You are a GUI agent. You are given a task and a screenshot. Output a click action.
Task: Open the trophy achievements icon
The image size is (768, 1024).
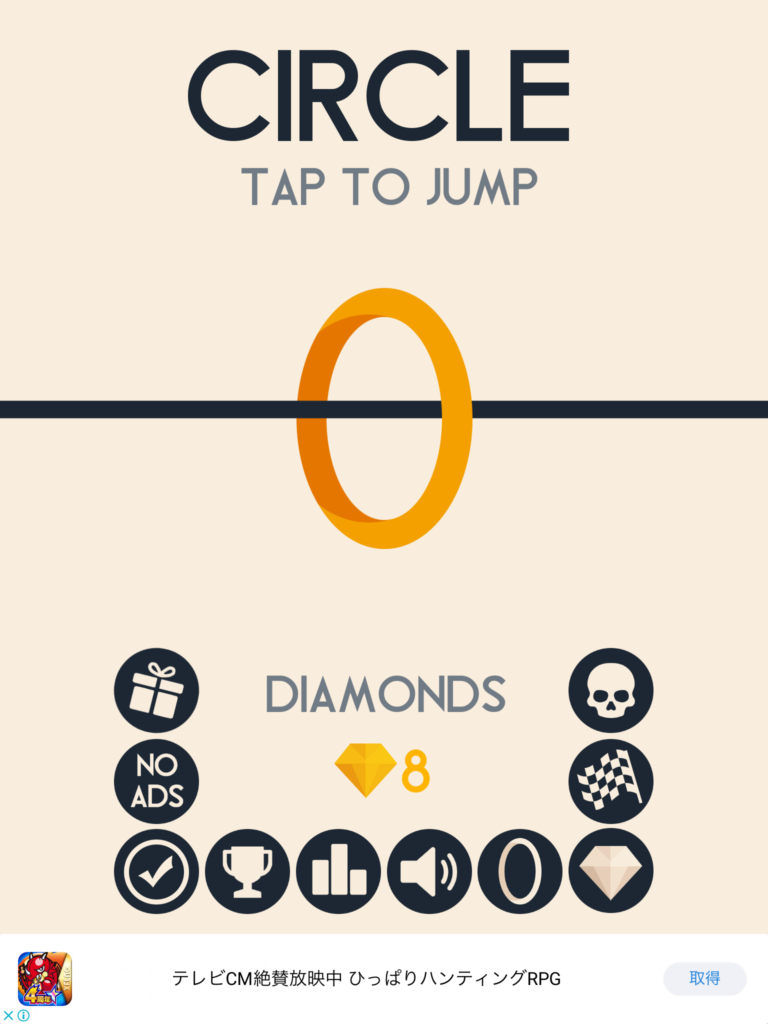point(247,871)
